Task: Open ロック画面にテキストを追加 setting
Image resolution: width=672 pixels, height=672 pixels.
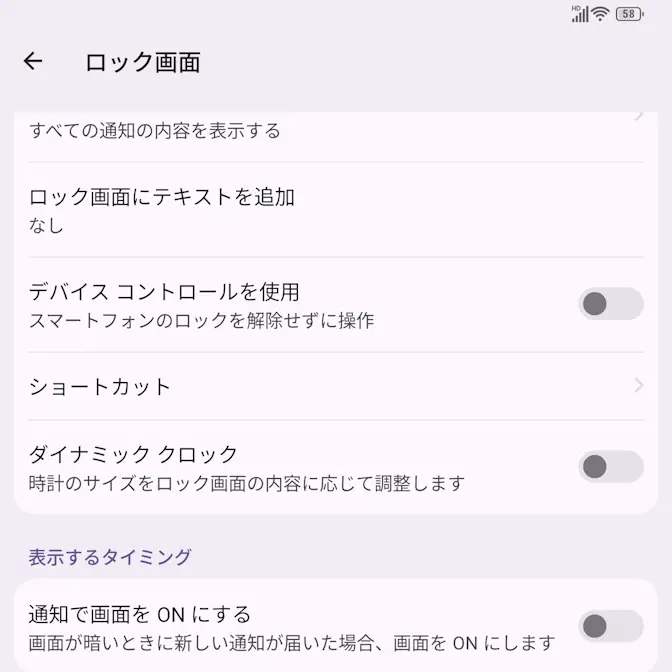Action: (300, 210)
